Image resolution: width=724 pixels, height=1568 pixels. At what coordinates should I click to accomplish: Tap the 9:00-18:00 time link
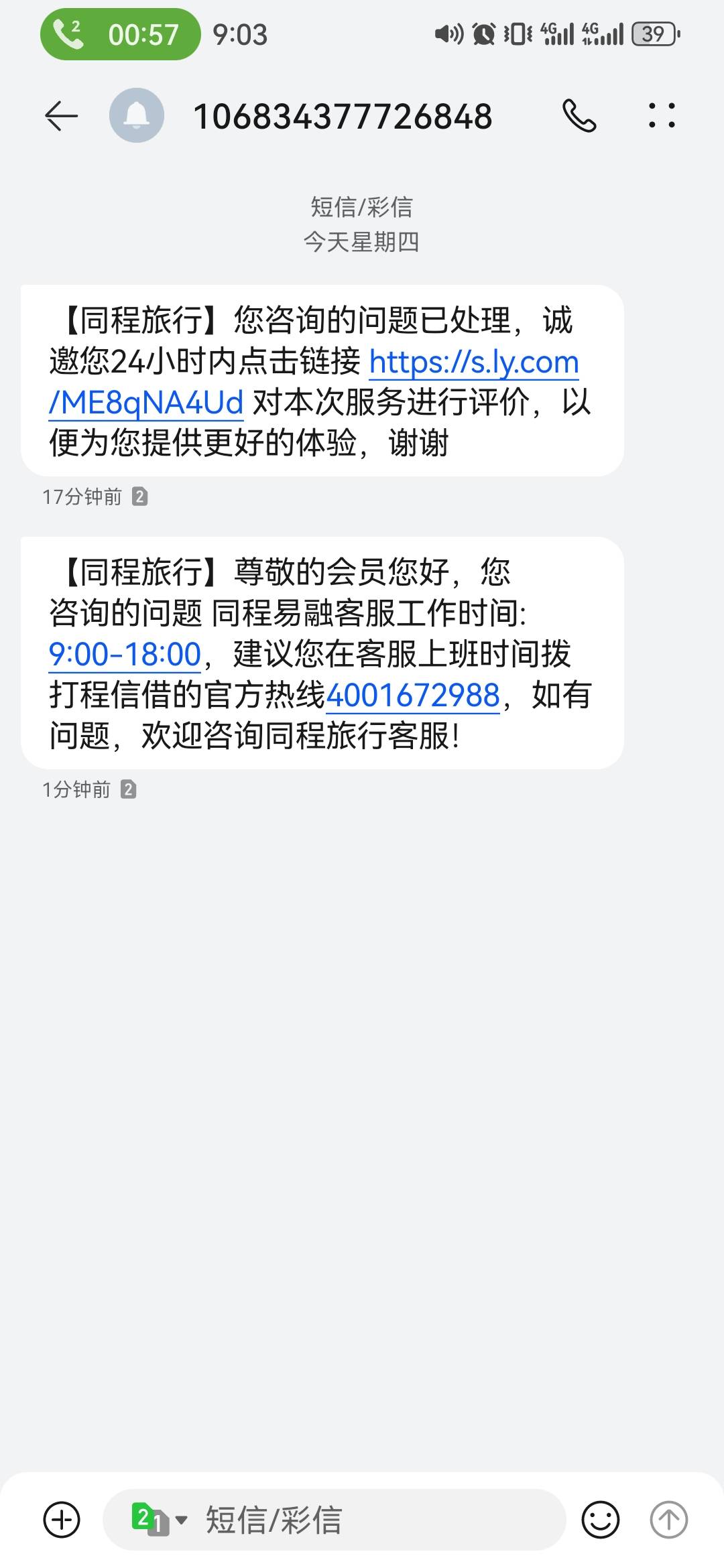(125, 654)
